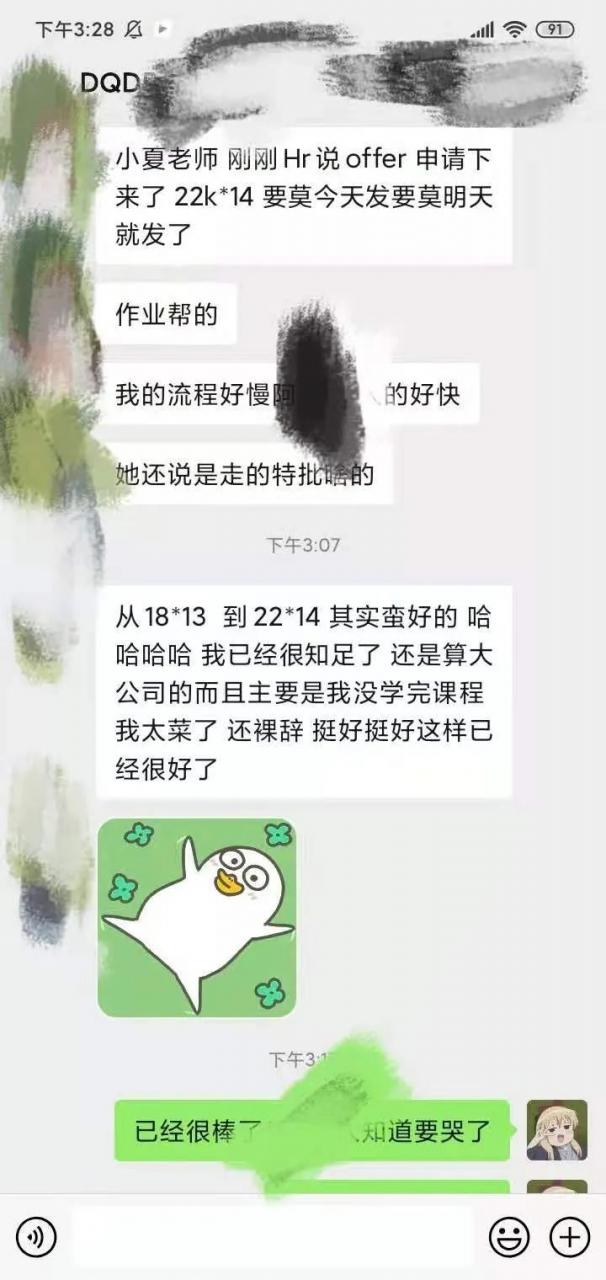
Task: View the dancing duck sticker
Action: tap(197, 918)
